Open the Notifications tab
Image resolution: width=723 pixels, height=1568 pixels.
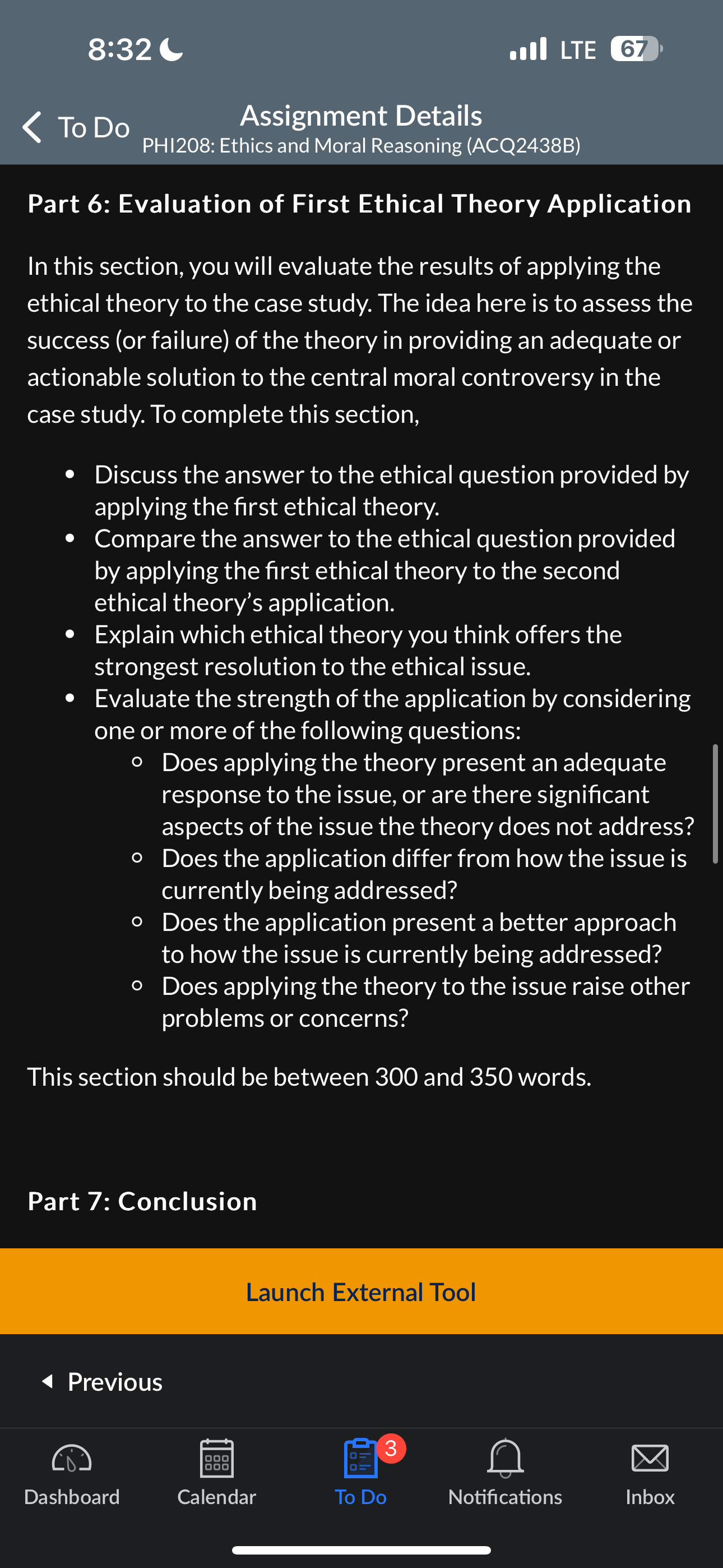(x=505, y=1473)
